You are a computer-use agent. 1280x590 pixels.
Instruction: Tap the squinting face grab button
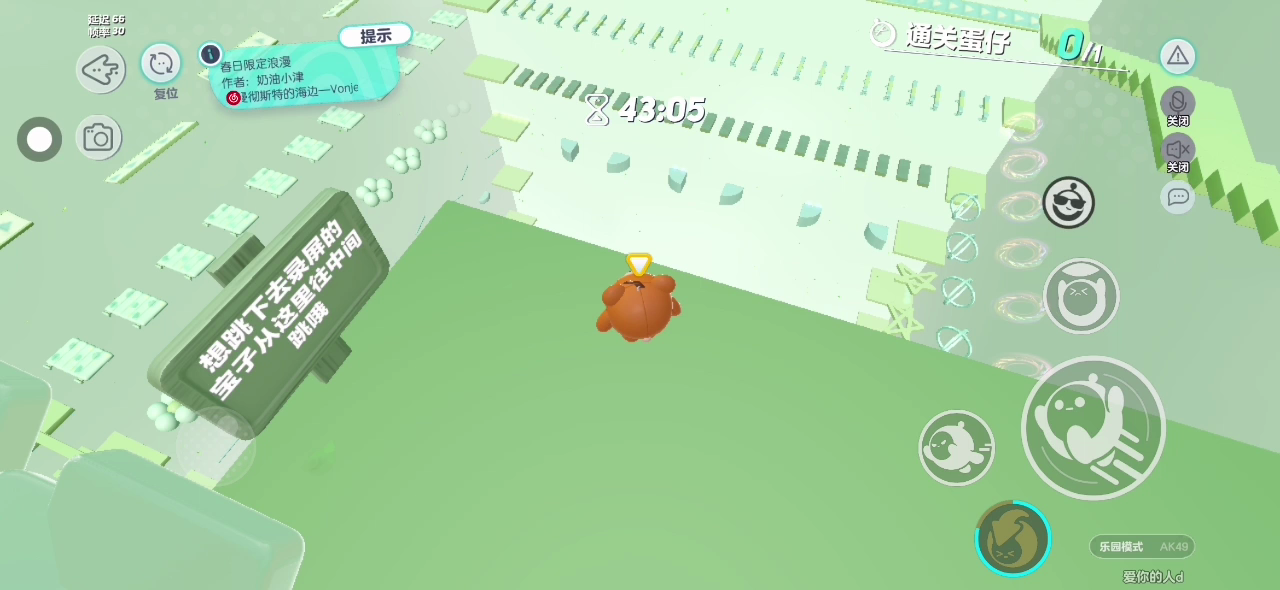point(1081,296)
